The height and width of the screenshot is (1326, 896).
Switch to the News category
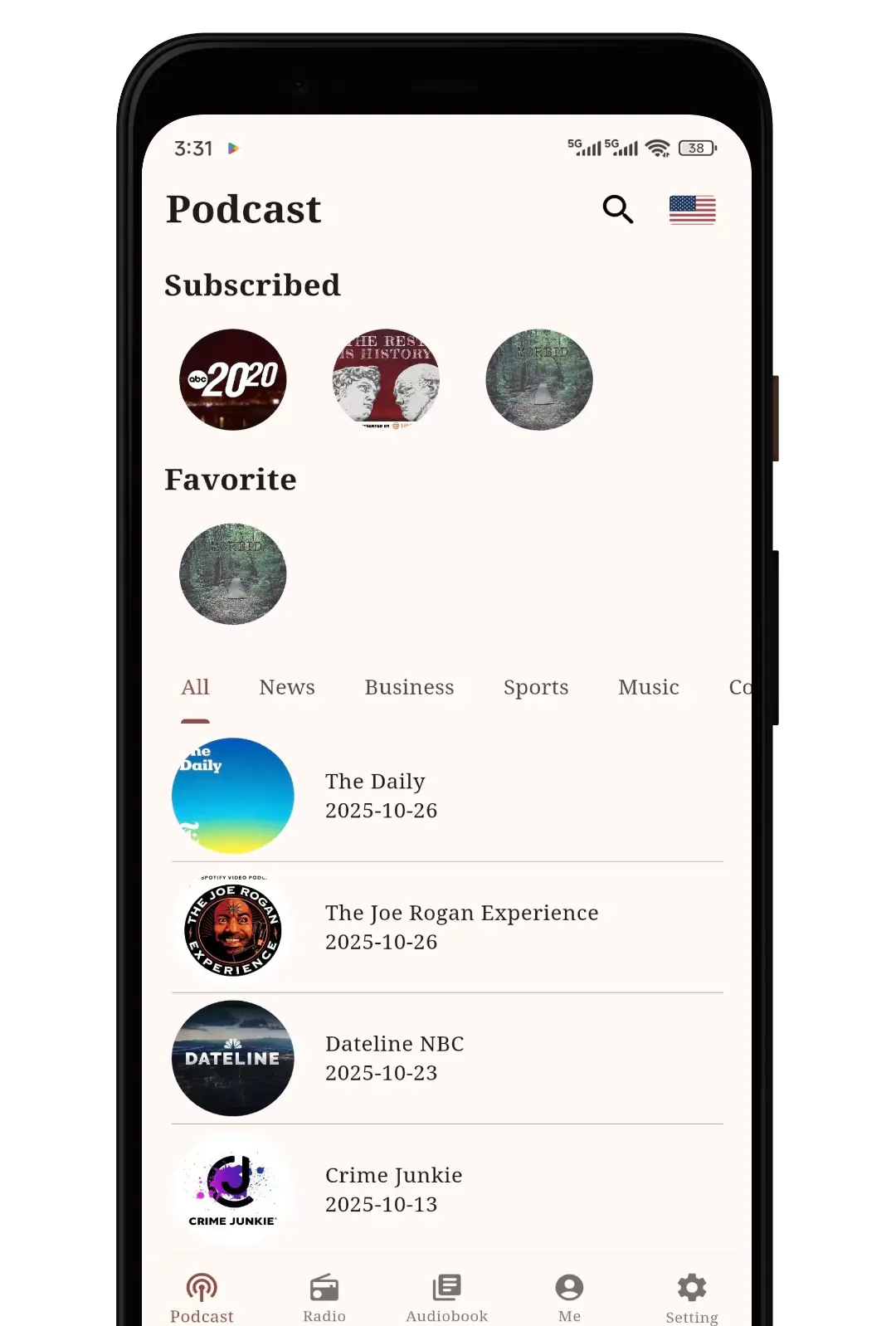[287, 687]
